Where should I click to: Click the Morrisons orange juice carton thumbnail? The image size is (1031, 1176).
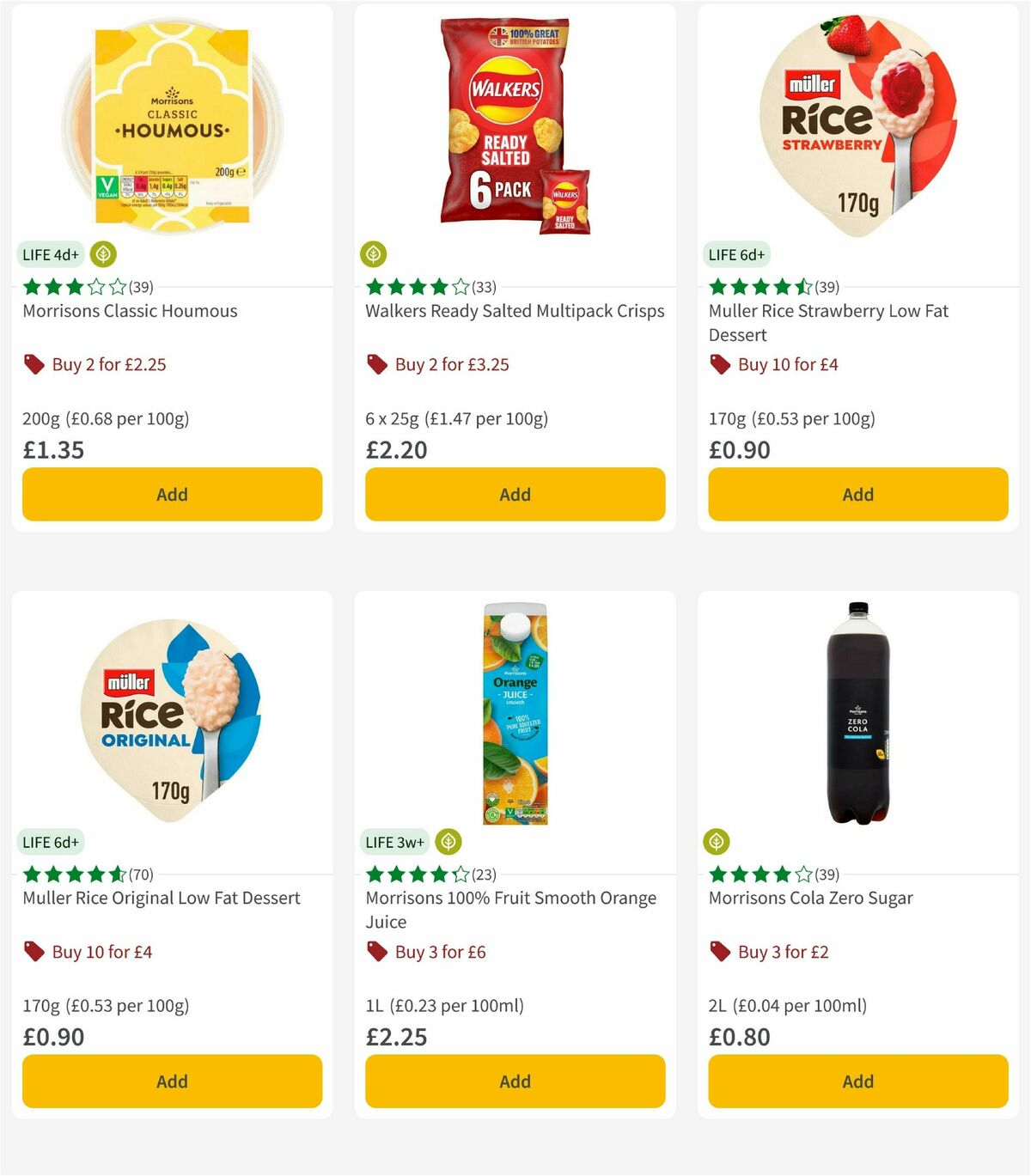click(x=515, y=713)
